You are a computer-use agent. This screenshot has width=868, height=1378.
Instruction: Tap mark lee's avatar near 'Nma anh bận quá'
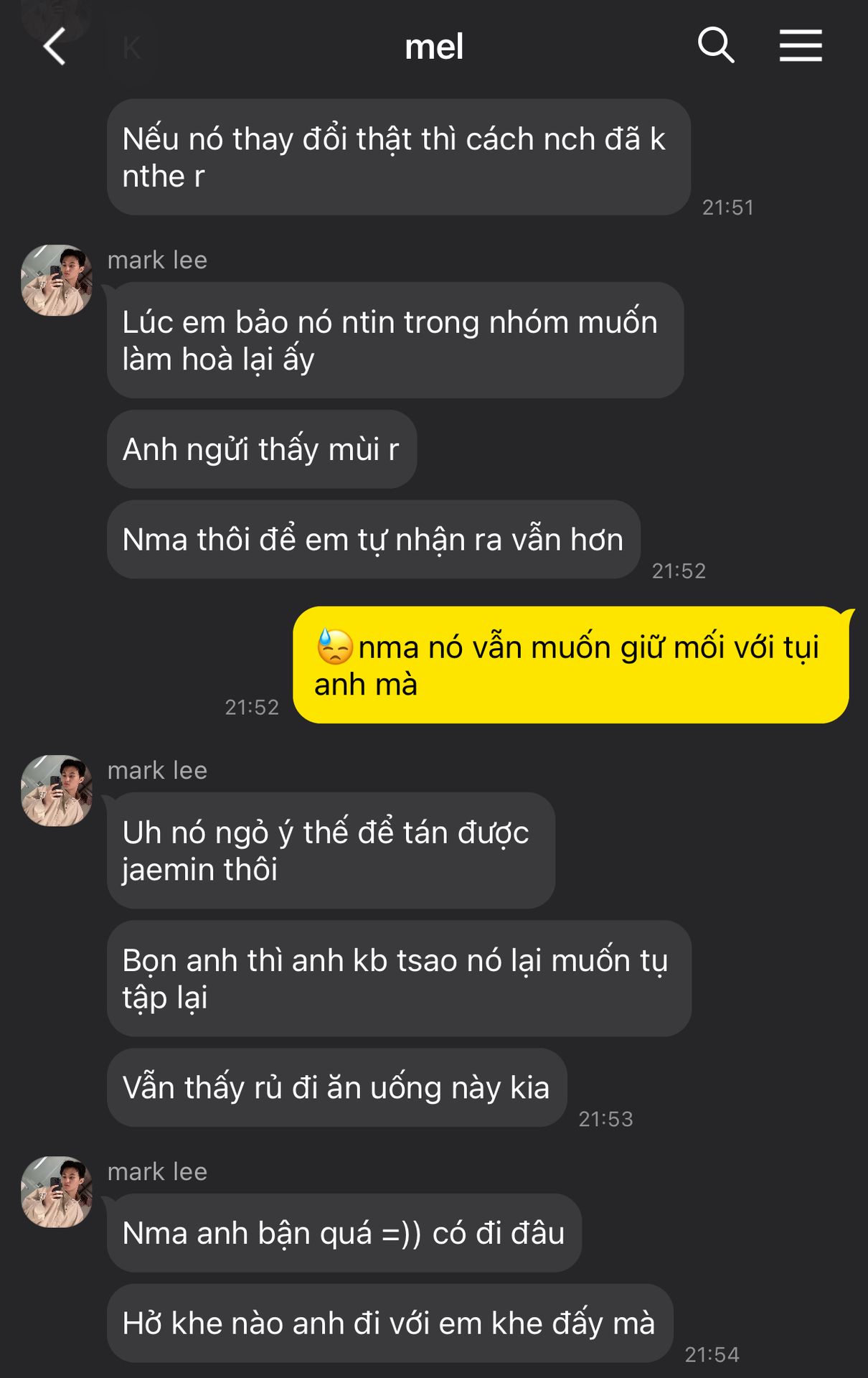pos(57,1191)
